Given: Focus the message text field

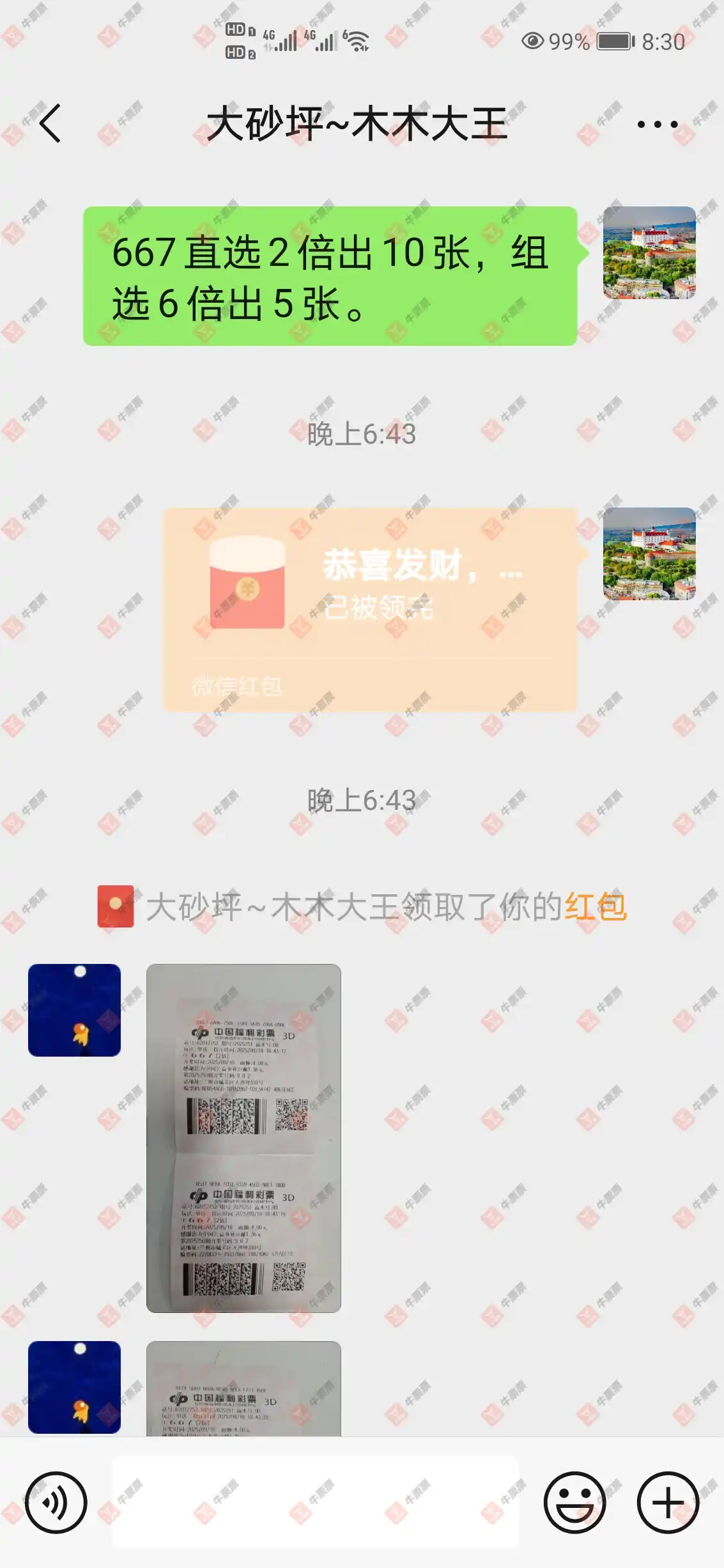Looking at the screenshot, I should tap(316, 1502).
